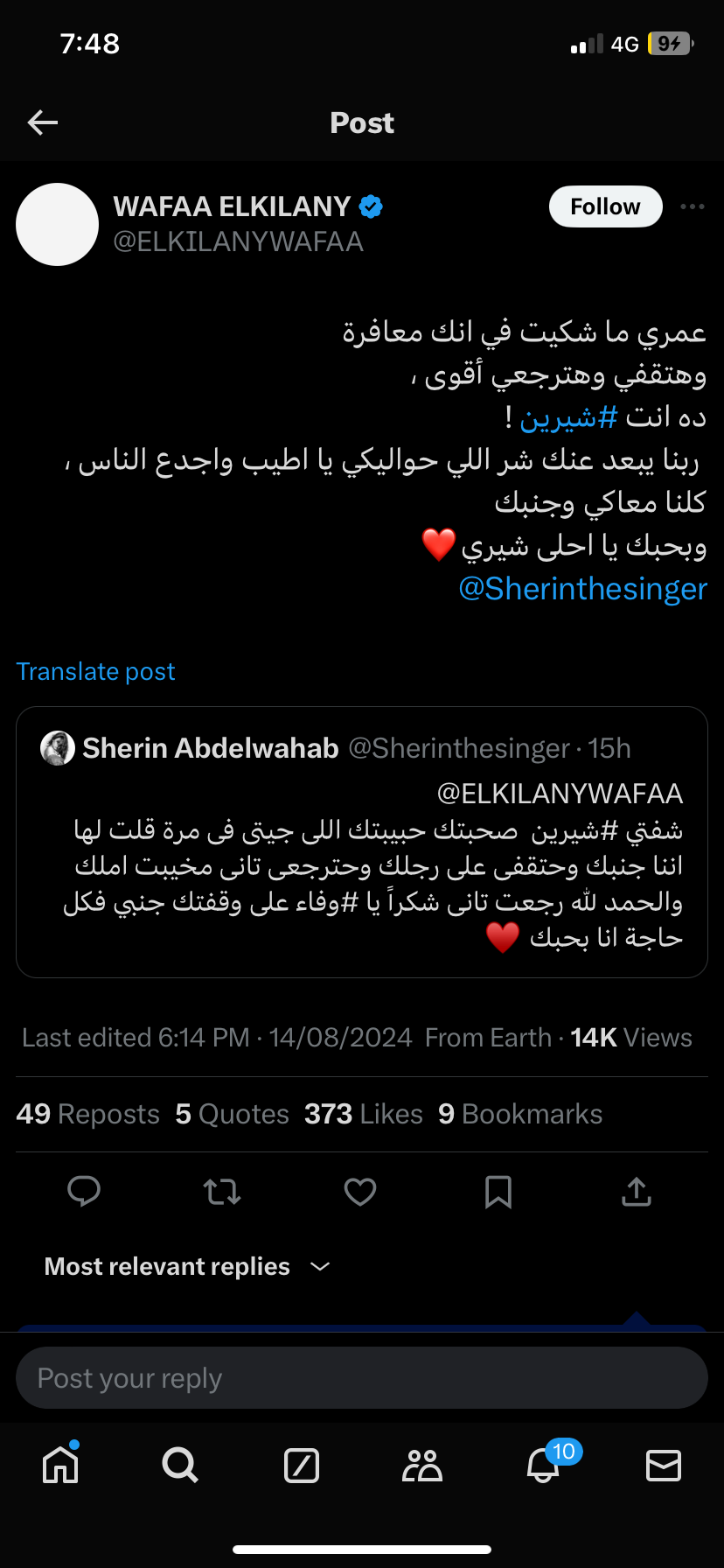Image resolution: width=724 pixels, height=1568 pixels.
Task: Repost this post
Action: click(x=222, y=1192)
